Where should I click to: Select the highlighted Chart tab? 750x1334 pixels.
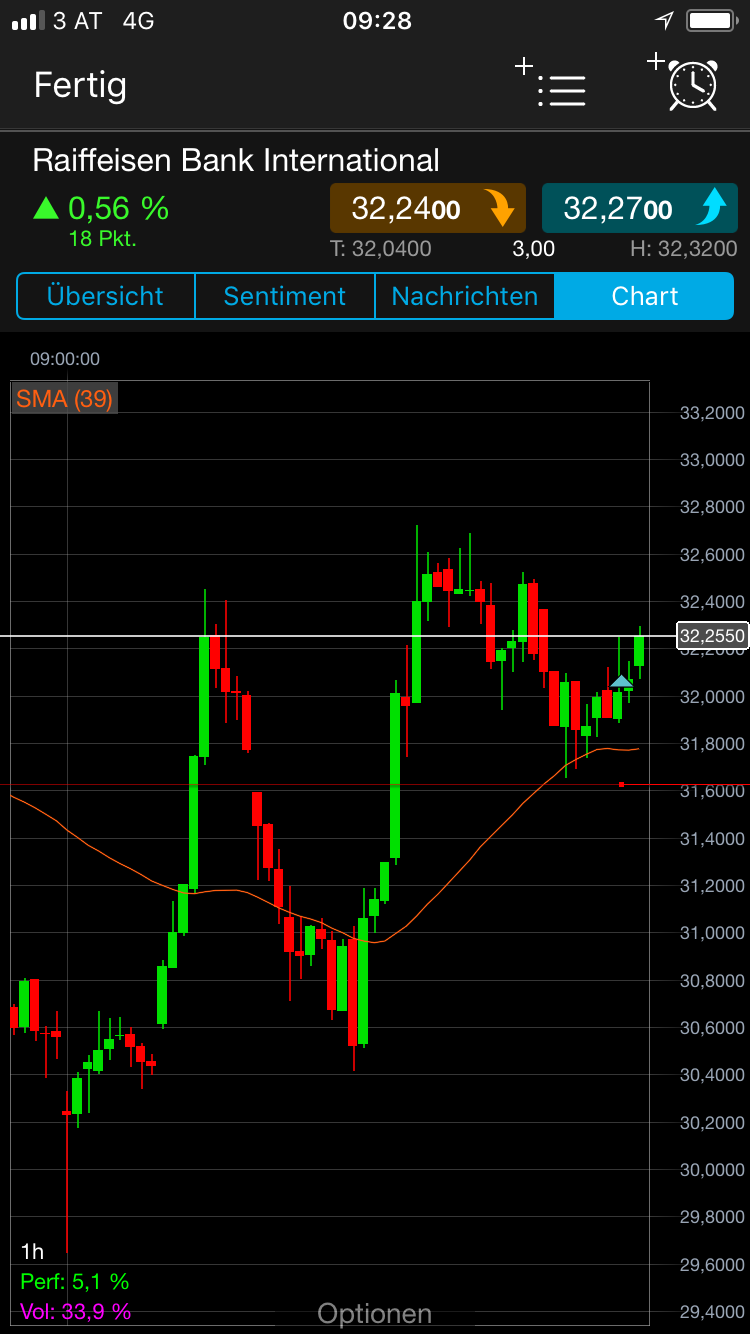tap(645, 296)
